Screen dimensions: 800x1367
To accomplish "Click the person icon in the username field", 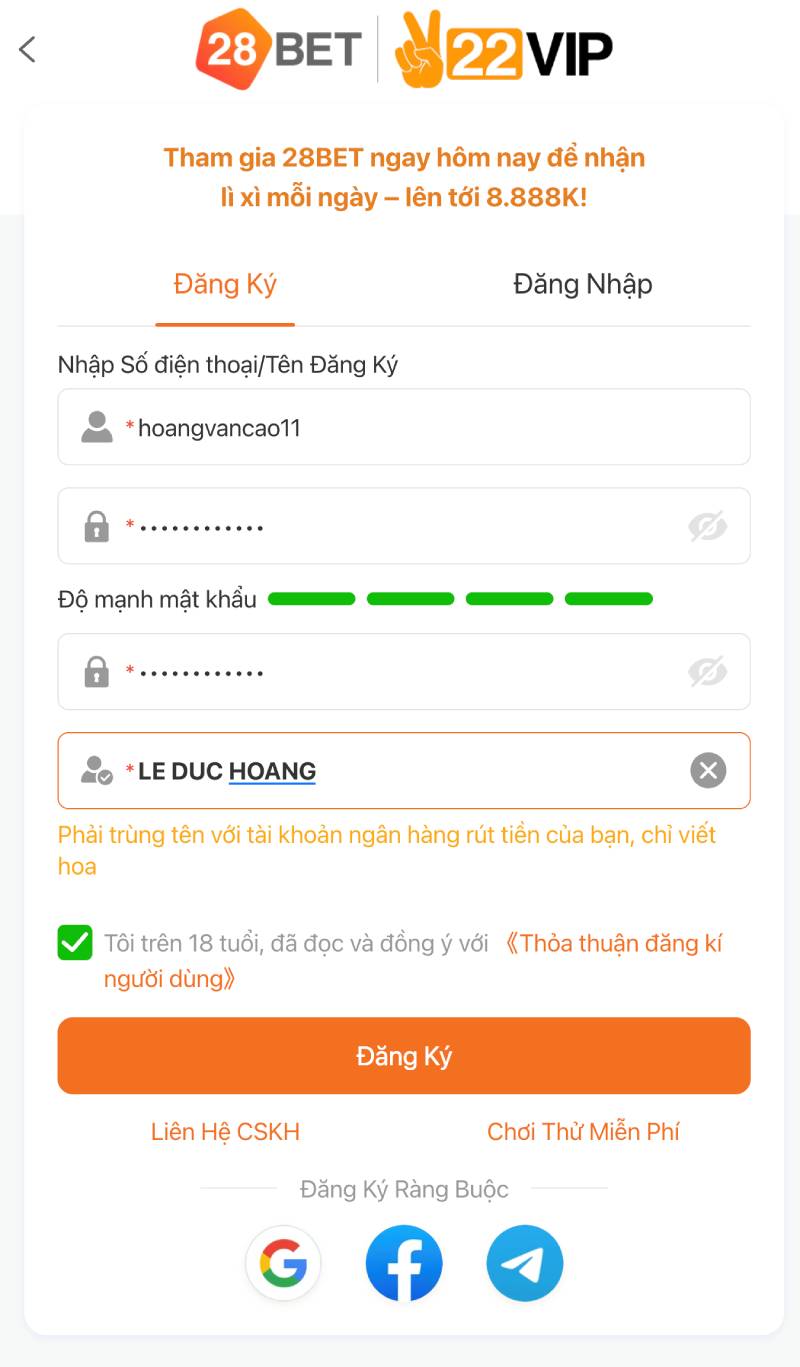I will pos(95,426).
